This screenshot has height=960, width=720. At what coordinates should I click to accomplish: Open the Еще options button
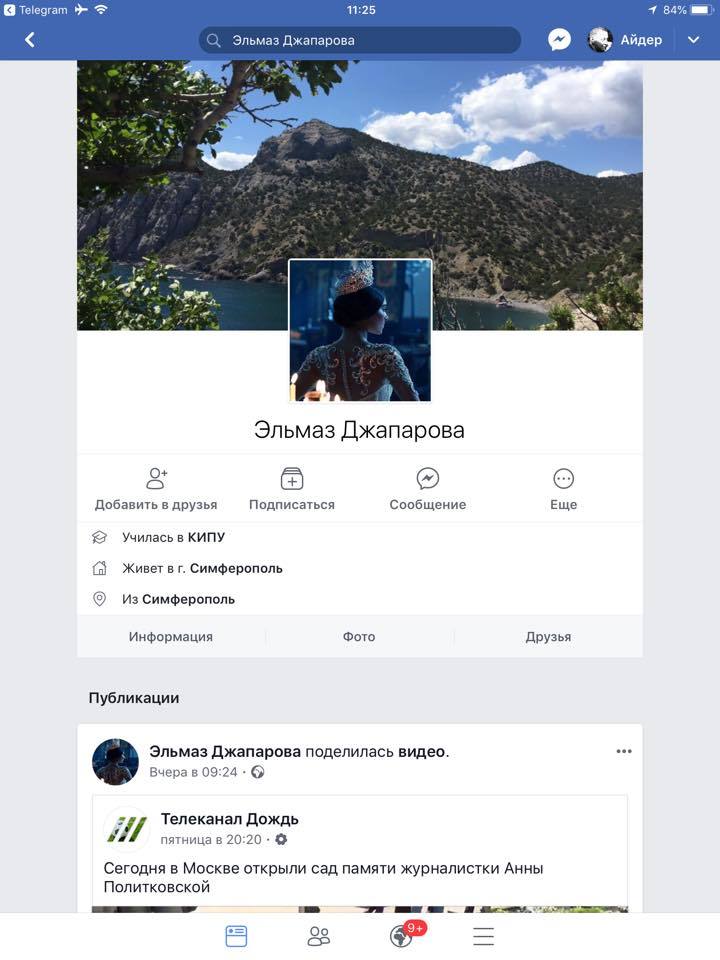[x=563, y=489]
